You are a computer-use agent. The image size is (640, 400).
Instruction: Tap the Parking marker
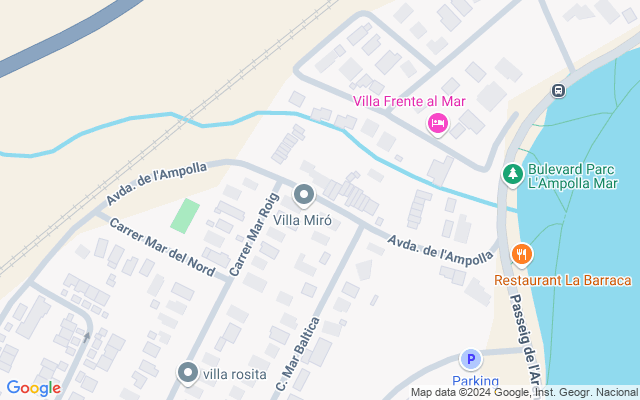[x=470, y=359]
